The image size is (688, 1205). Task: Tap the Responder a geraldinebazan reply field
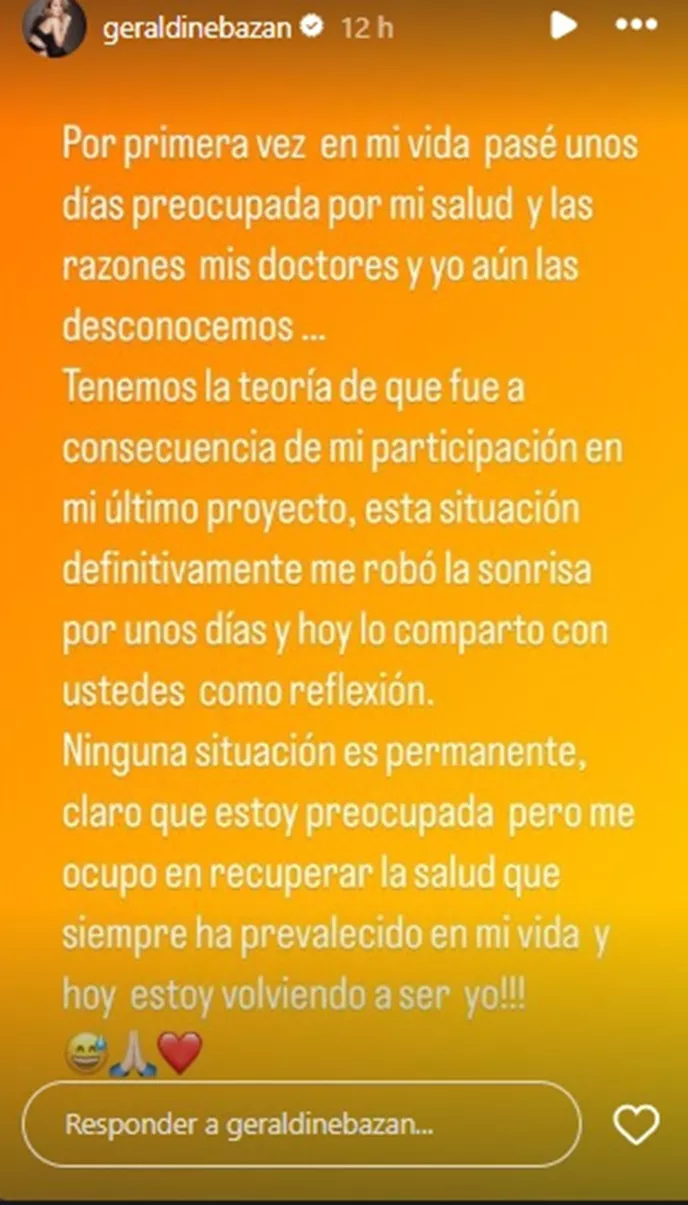pyautogui.click(x=300, y=1124)
